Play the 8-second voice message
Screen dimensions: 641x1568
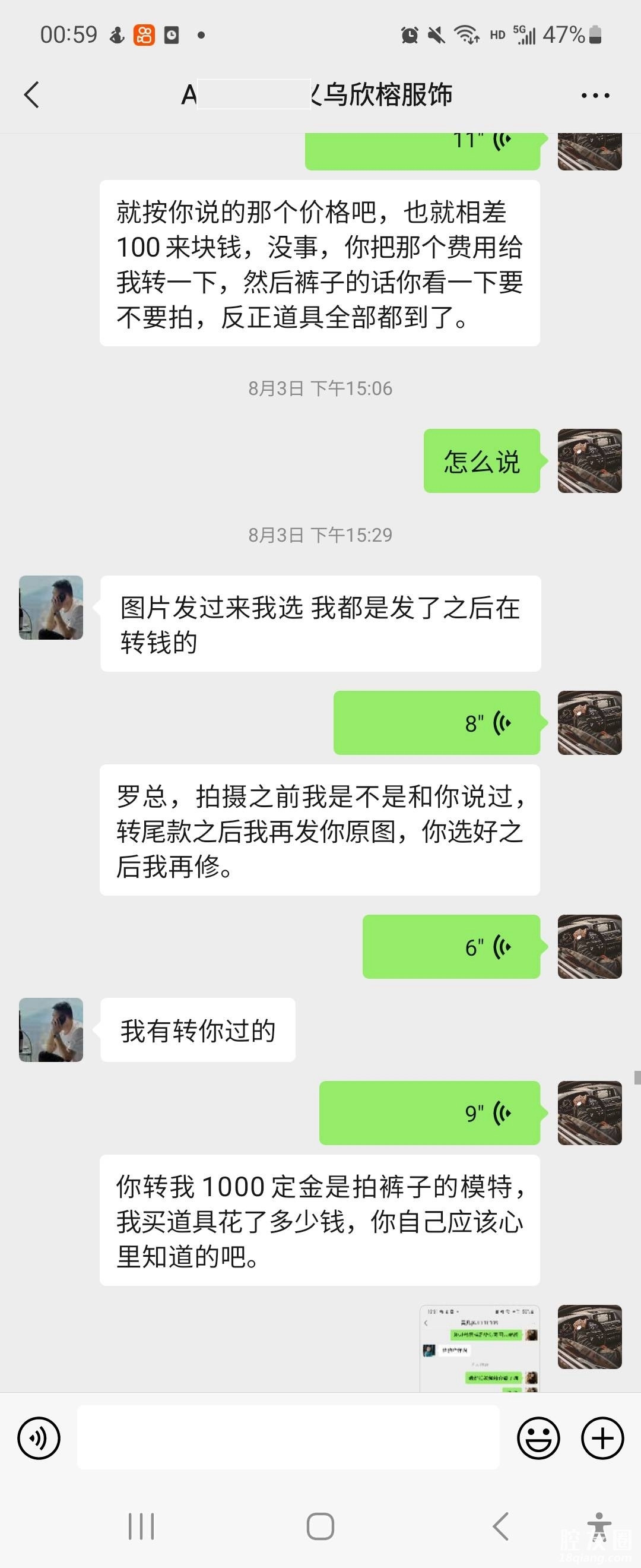pos(436,722)
